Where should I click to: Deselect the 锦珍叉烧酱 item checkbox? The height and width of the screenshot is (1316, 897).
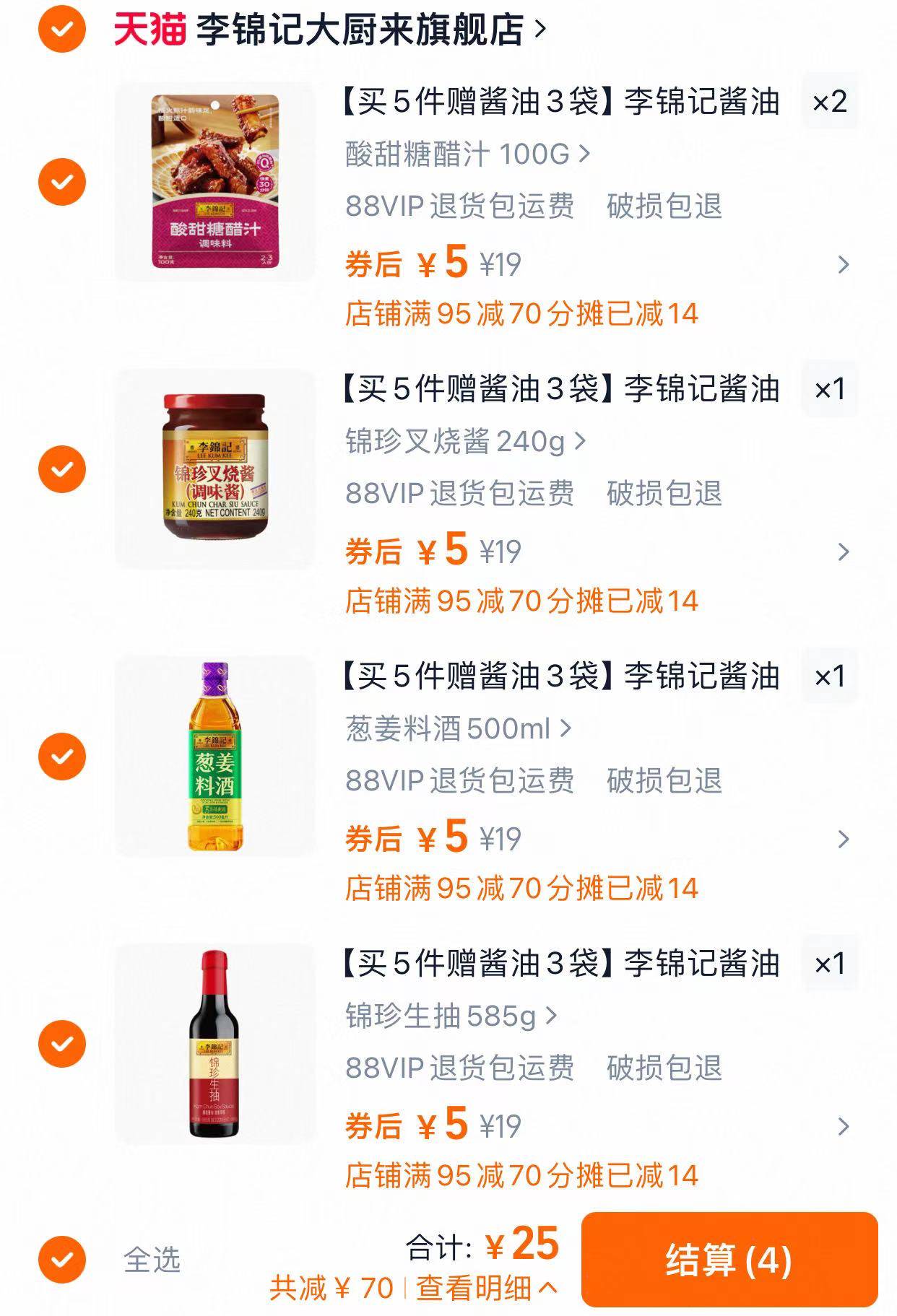66,467
